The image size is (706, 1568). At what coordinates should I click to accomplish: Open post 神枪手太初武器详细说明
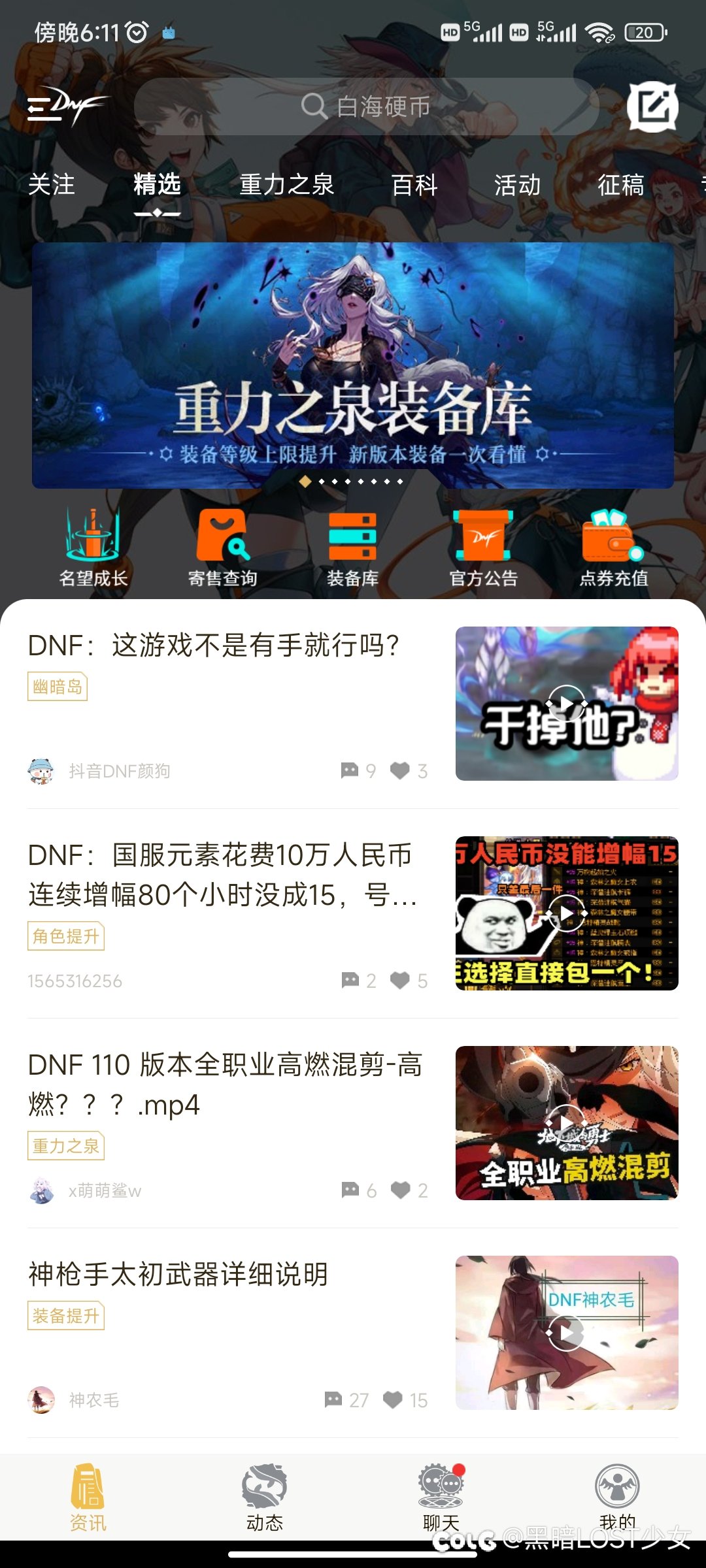tap(178, 1273)
